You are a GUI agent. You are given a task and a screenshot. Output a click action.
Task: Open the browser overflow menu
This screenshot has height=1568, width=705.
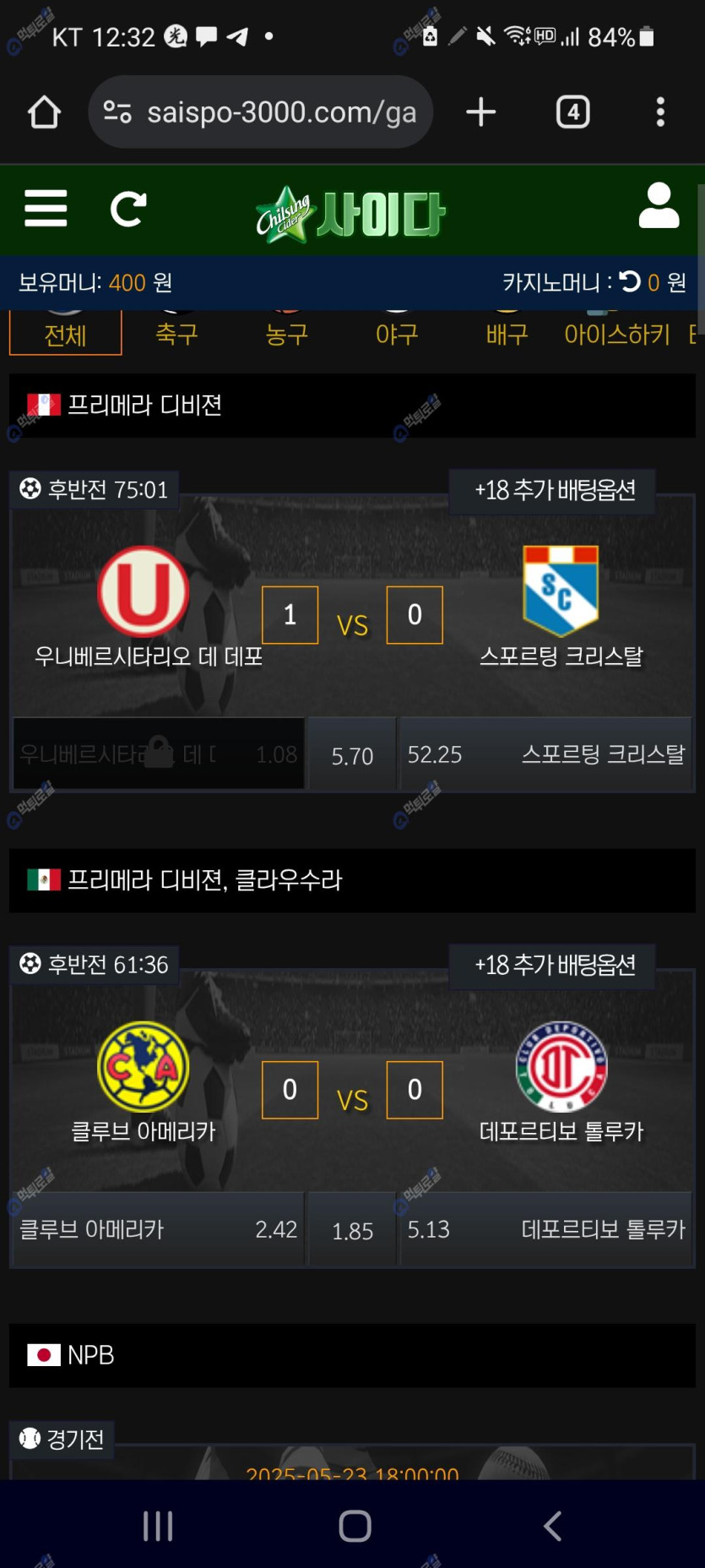tap(660, 112)
